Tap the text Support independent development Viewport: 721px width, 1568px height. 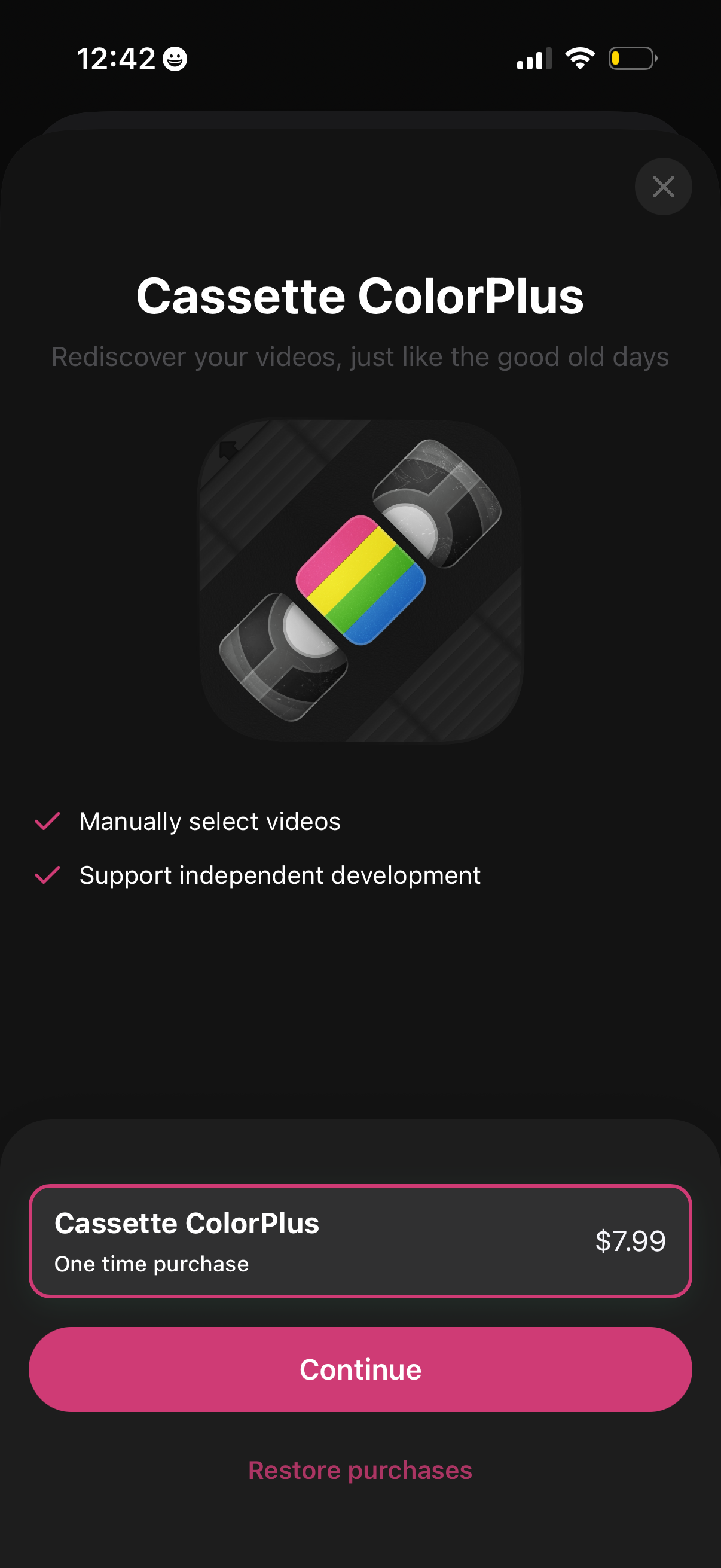[280, 875]
